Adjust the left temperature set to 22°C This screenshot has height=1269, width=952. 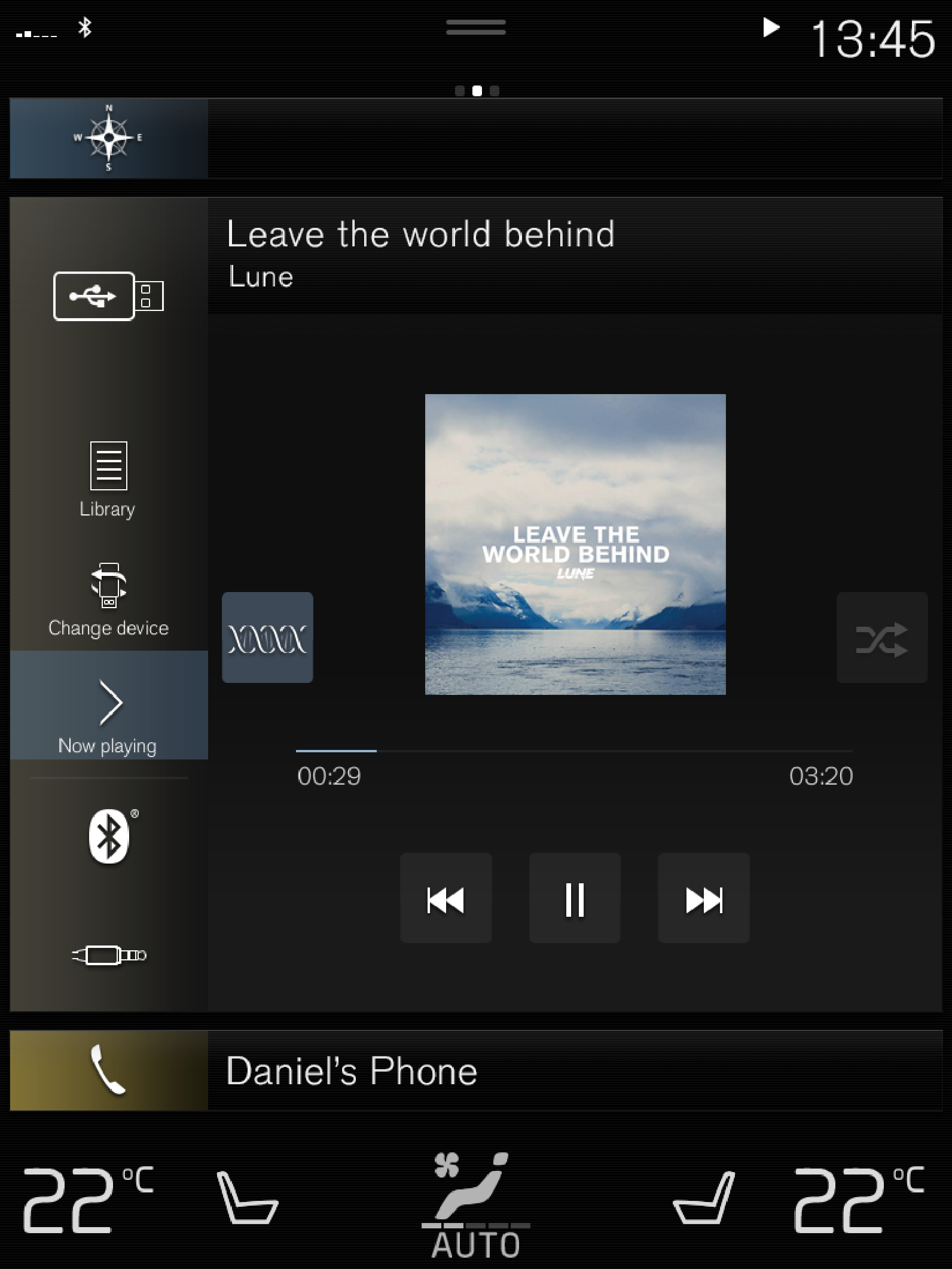coord(87,1199)
